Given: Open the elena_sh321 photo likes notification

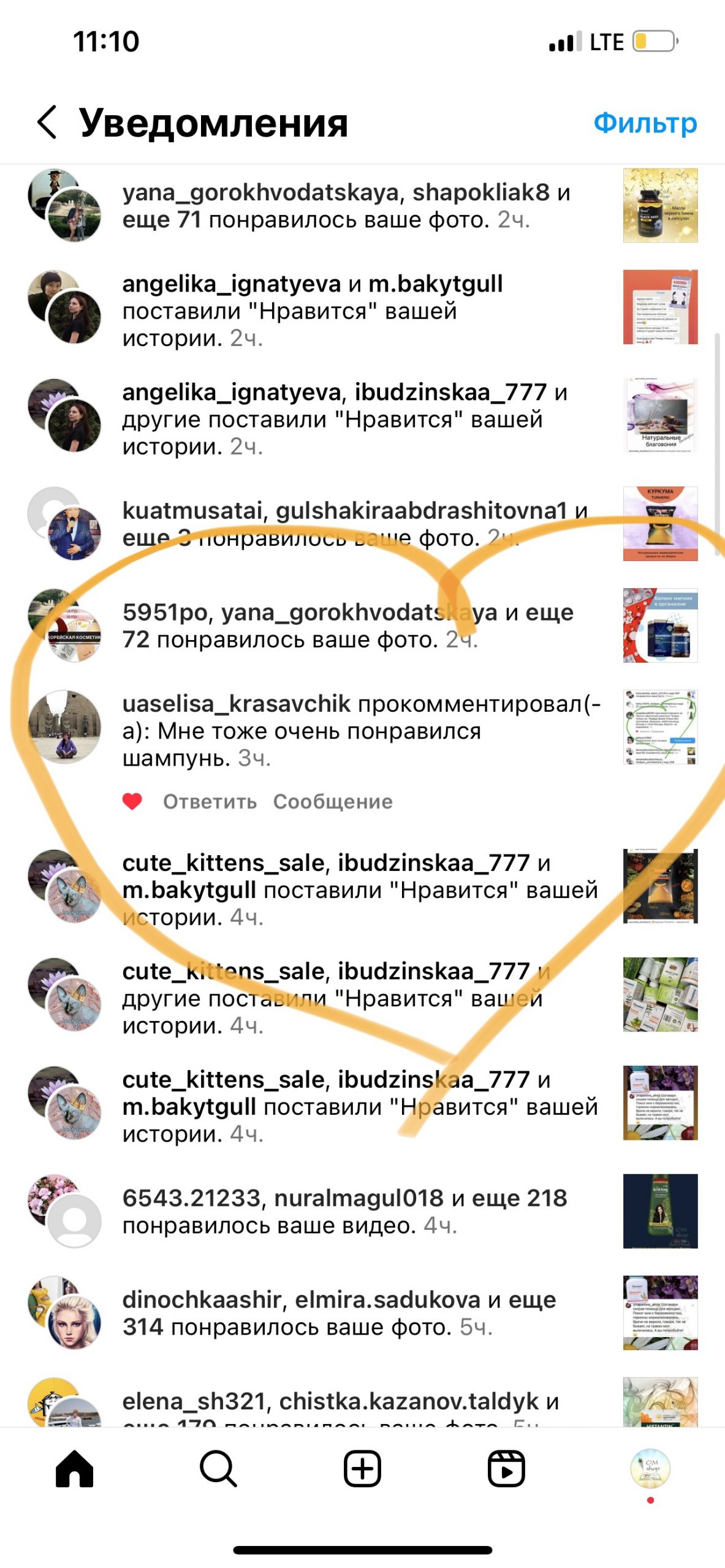Looking at the screenshot, I should pyautogui.click(x=340, y=1401).
